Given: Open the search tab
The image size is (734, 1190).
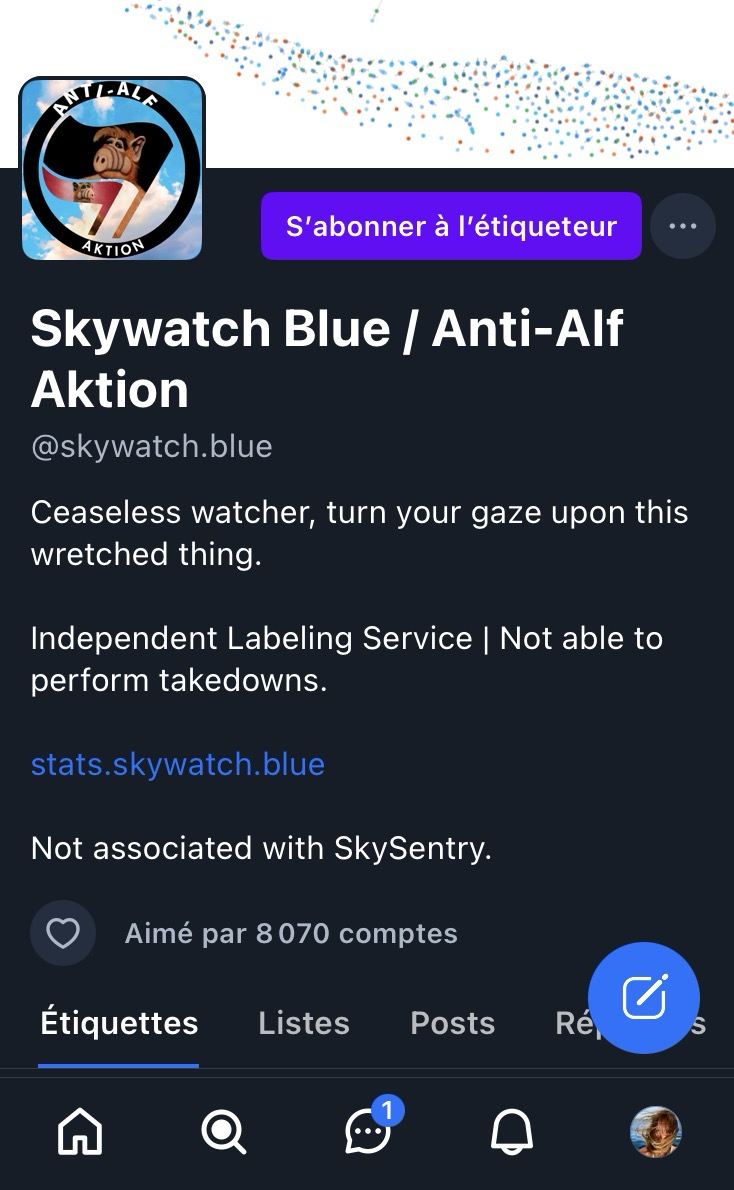Looking at the screenshot, I should pyautogui.click(x=223, y=1132).
